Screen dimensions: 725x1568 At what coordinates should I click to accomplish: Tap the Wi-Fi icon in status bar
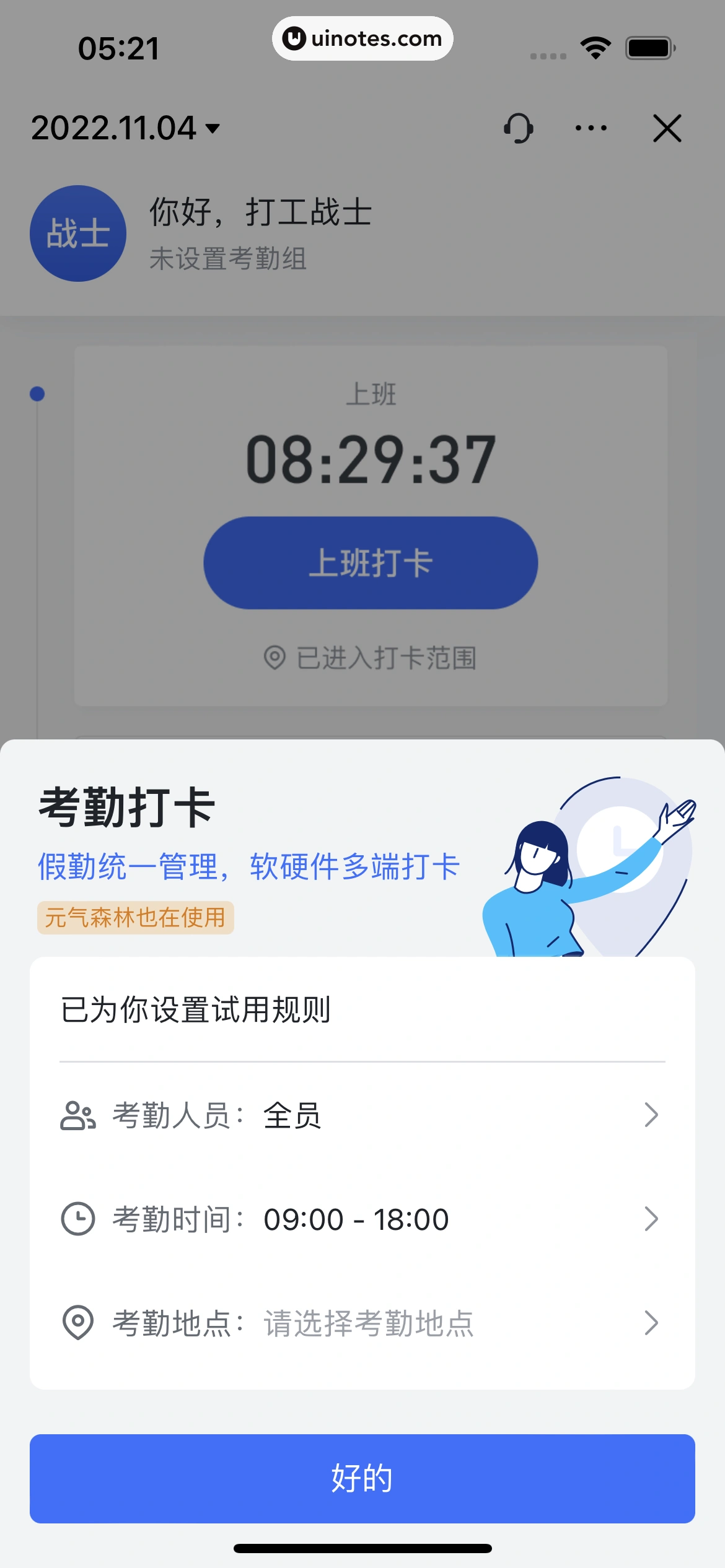coord(595,46)
